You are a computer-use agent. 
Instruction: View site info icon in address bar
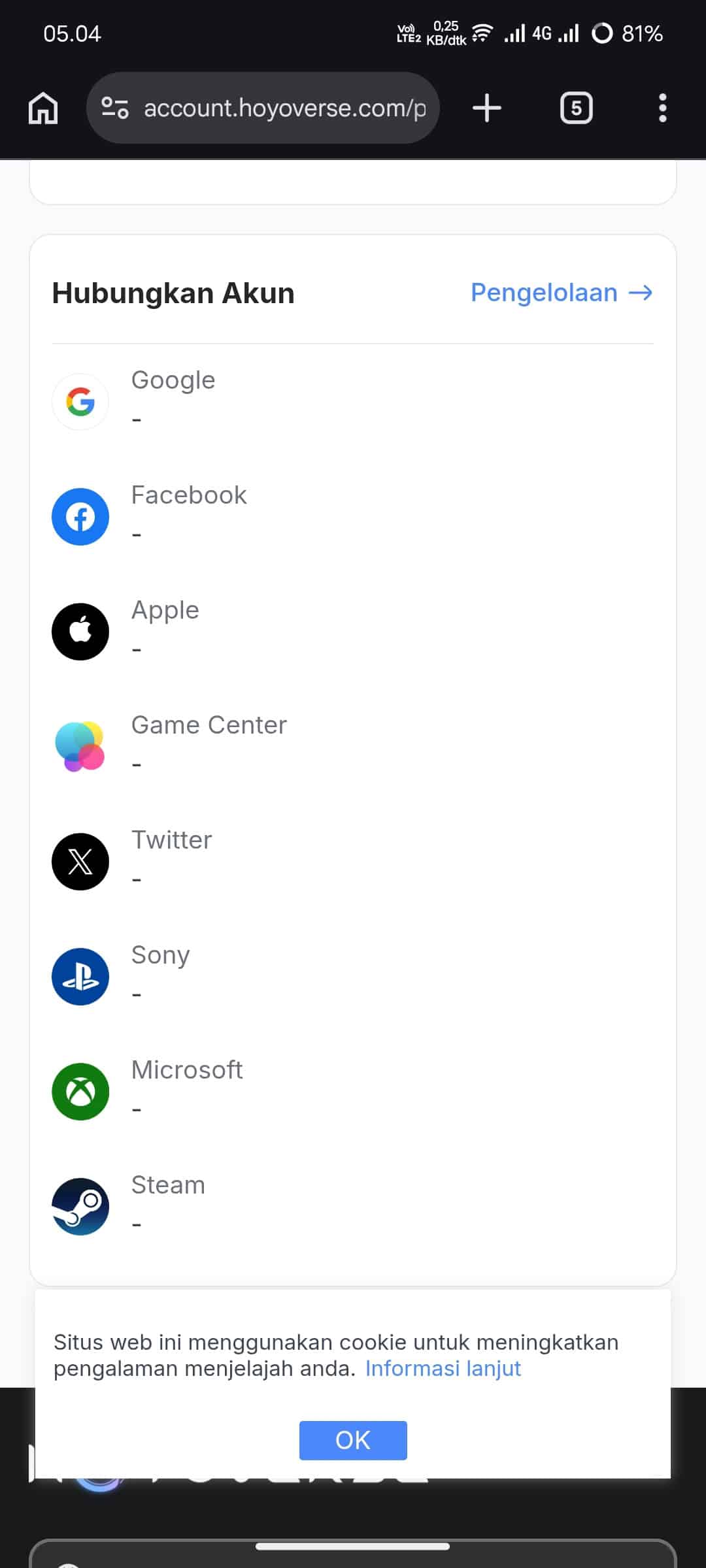(x=115, y=108)
